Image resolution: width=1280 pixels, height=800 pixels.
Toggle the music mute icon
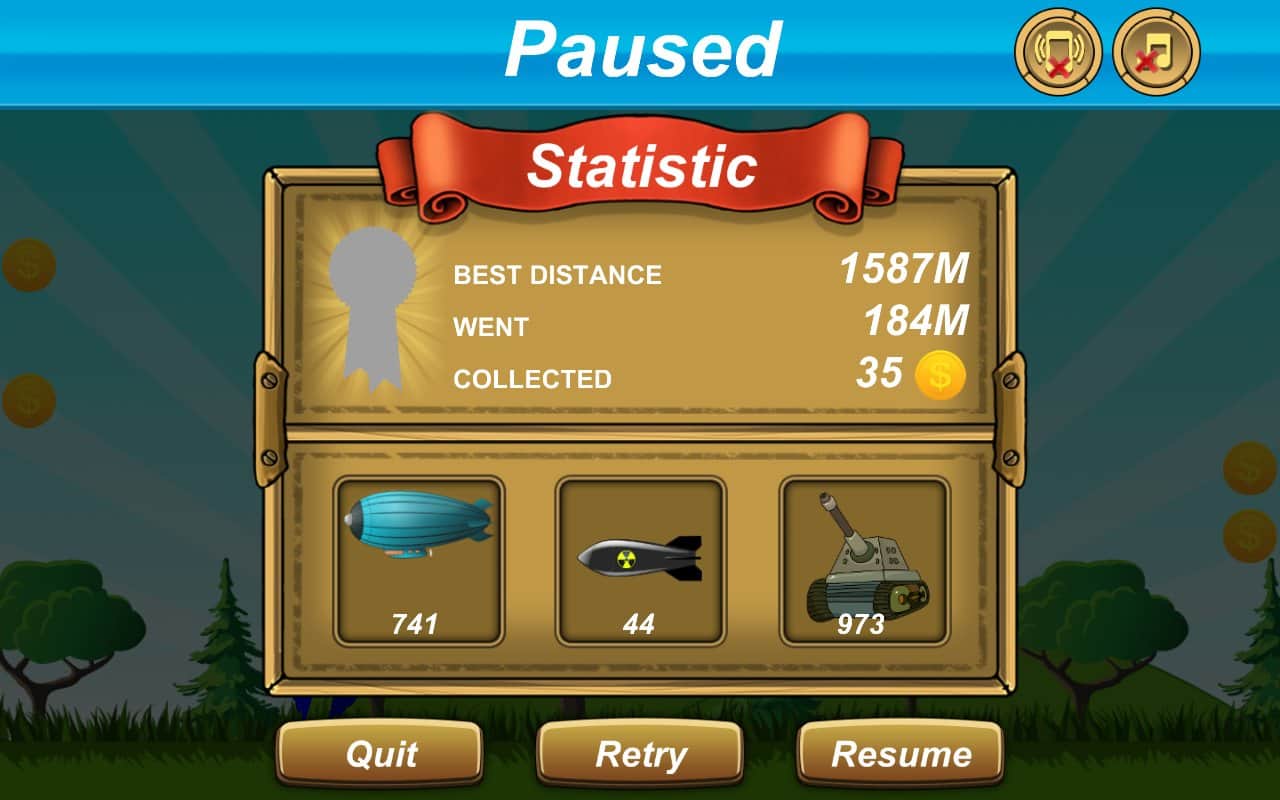[1155, 51]
